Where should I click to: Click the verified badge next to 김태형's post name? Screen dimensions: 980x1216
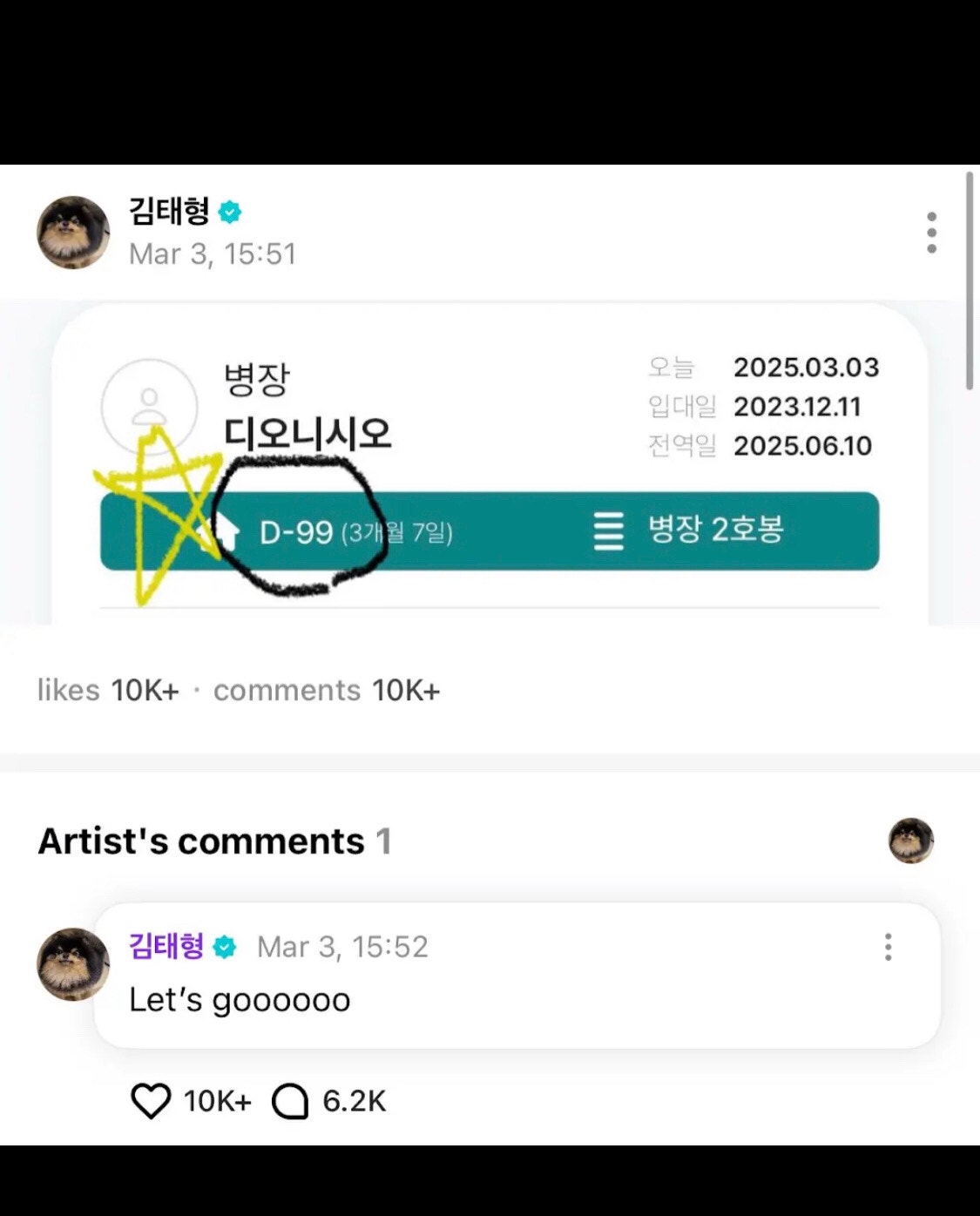pos(230,212)
